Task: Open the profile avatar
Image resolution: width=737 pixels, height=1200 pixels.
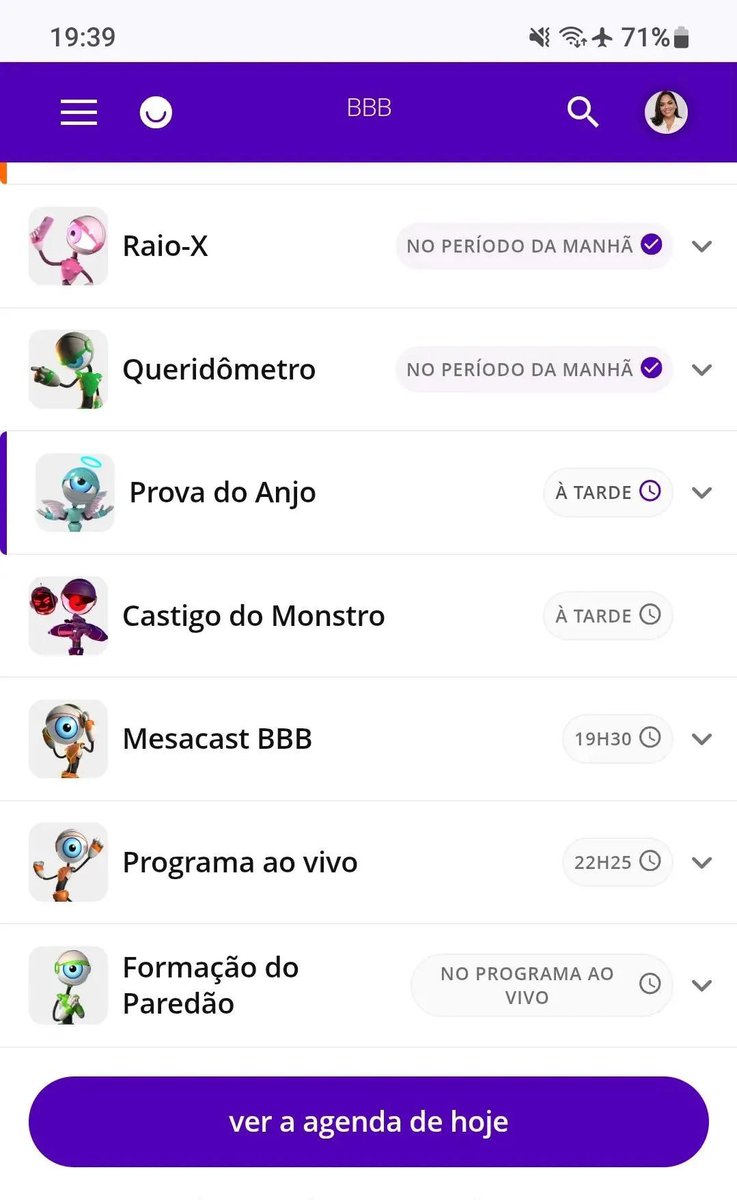Action: coord(665,113)
